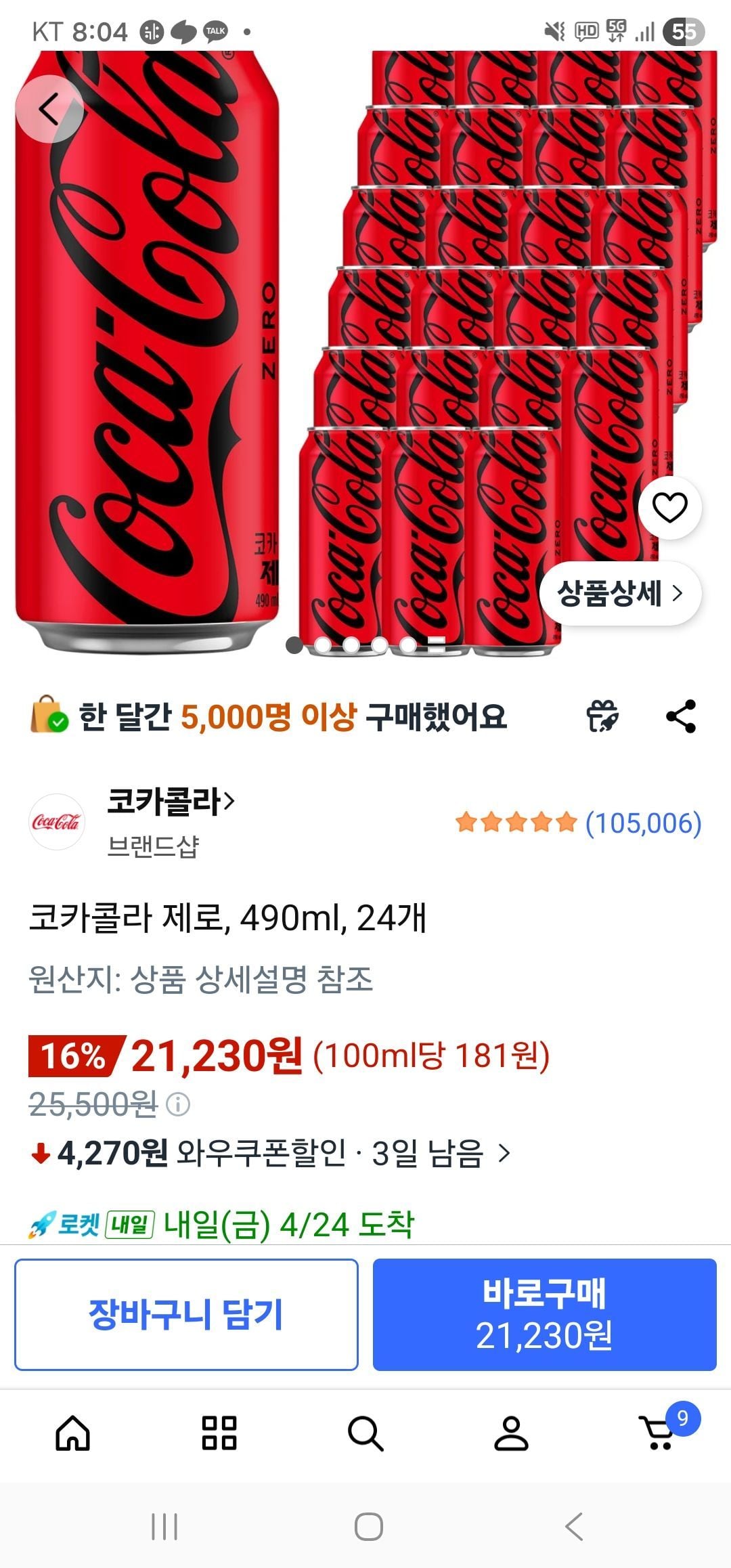
Task: Tap the system back button
Action: tap(574, 1527)
